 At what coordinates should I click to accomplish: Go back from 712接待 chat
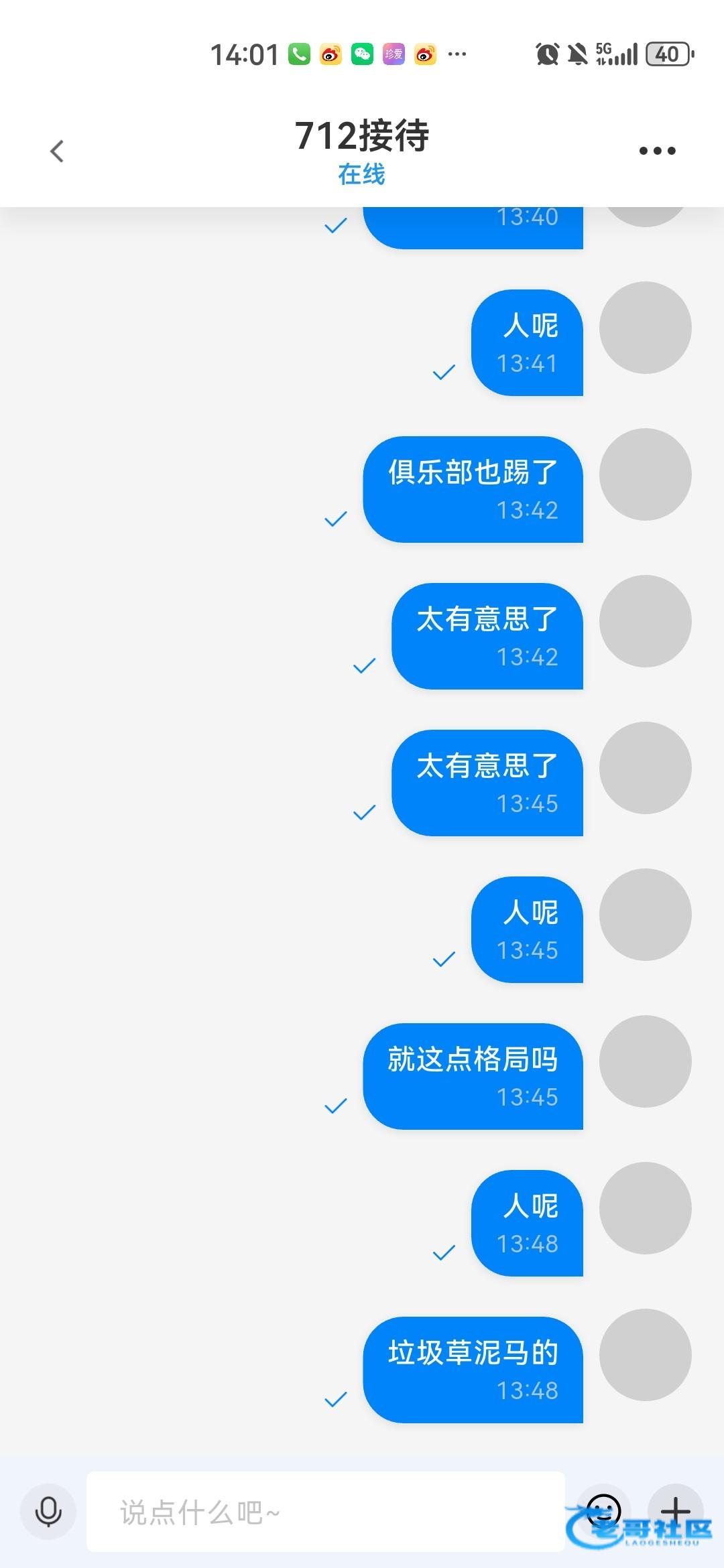57,151
